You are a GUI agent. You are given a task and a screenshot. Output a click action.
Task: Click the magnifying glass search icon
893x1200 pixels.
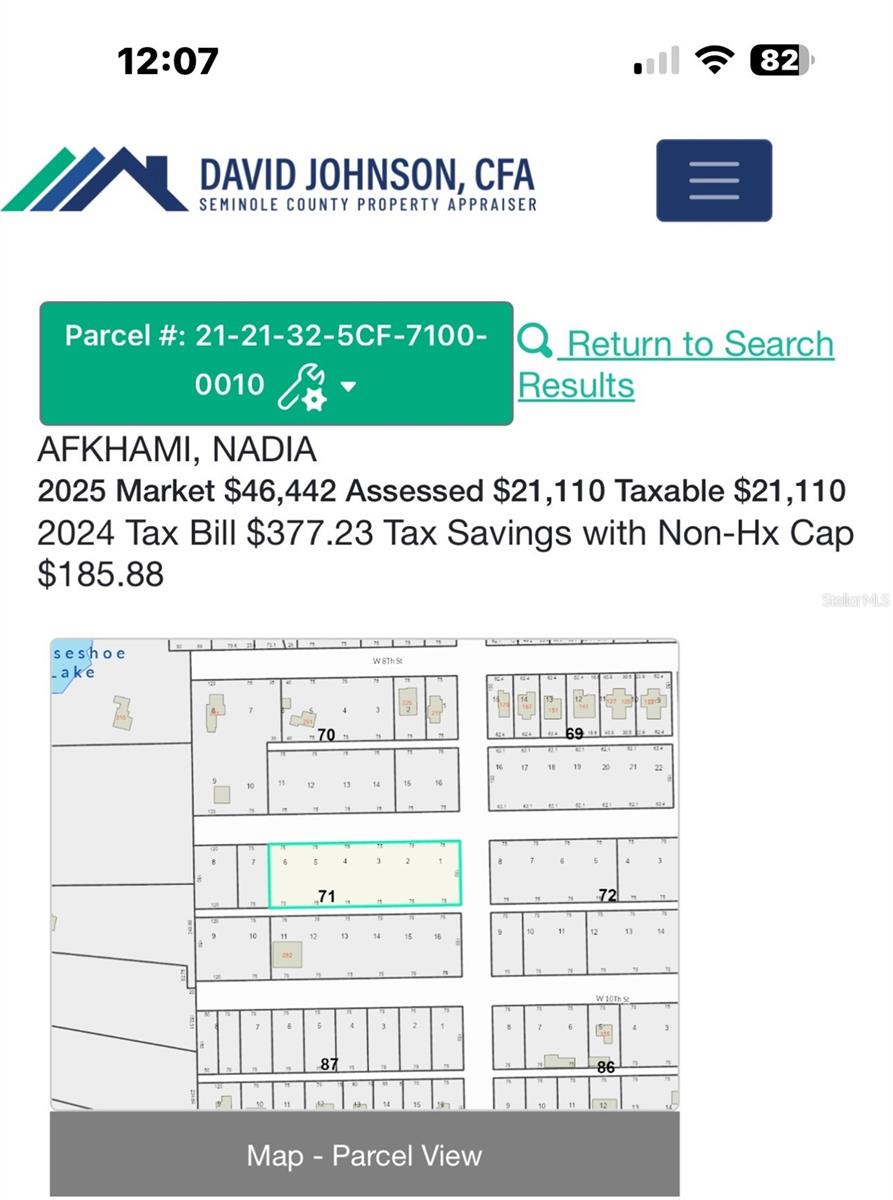click(x=537, y=341)
